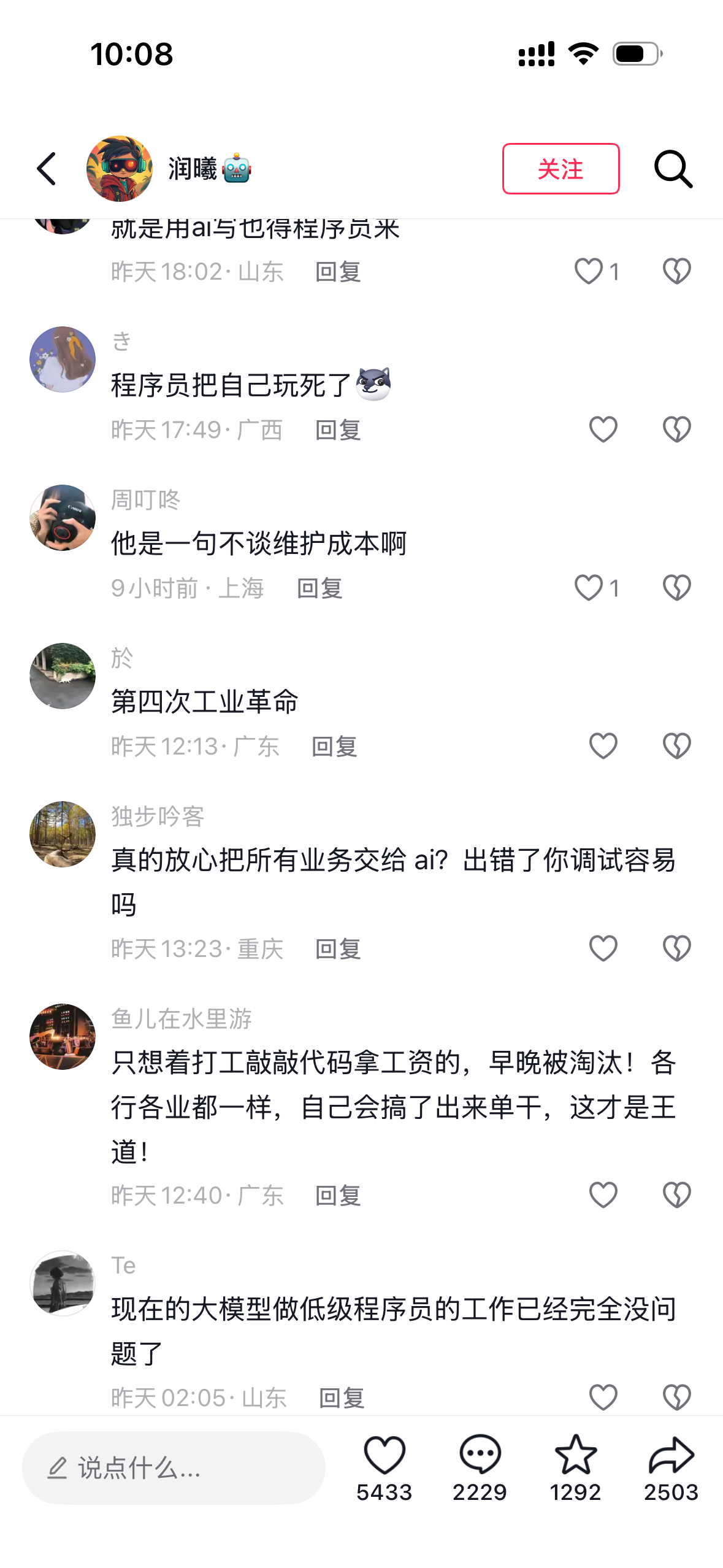The image size is (723, 1568).
Task: Follow 润曦 with the 关注 button
Action: [560, 169]
